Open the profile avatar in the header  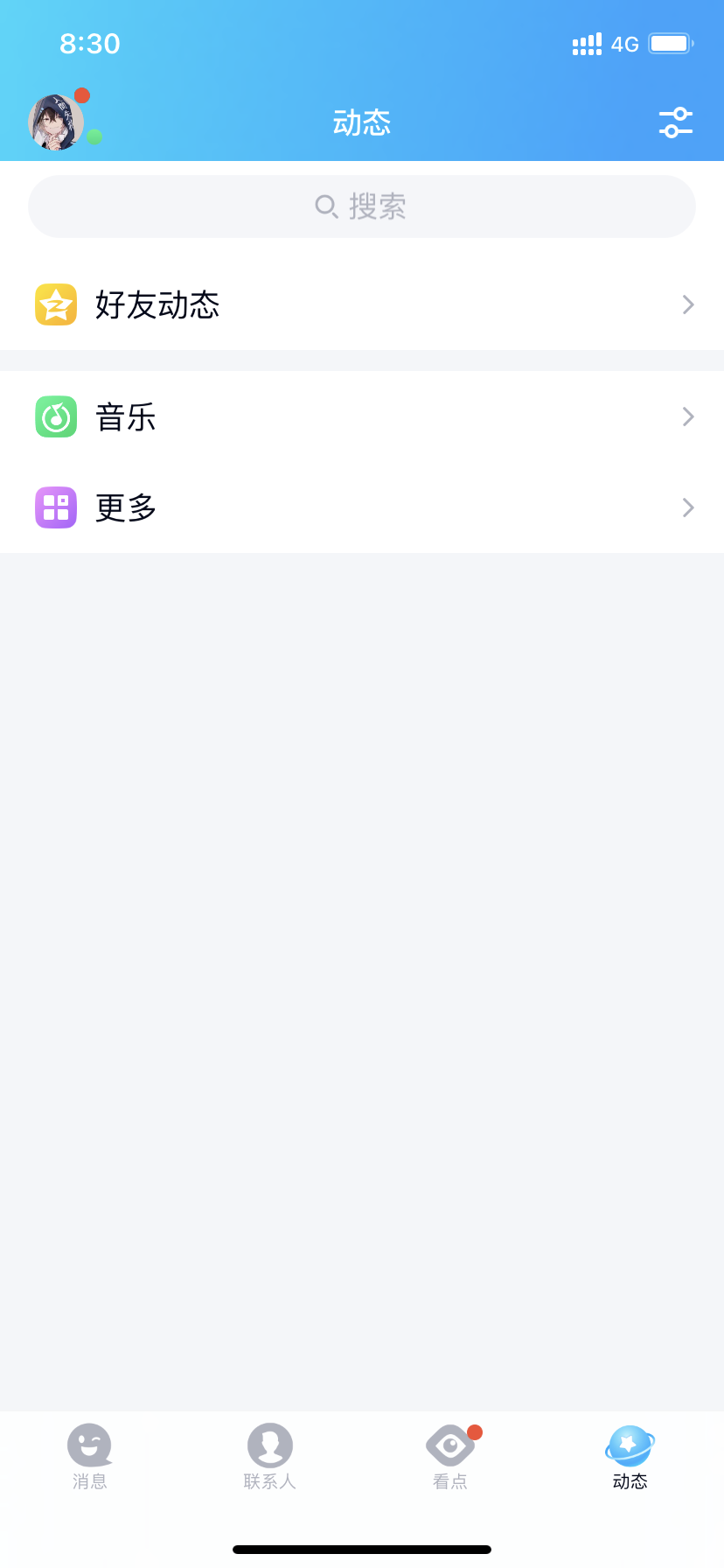click(x=56, y=122)
